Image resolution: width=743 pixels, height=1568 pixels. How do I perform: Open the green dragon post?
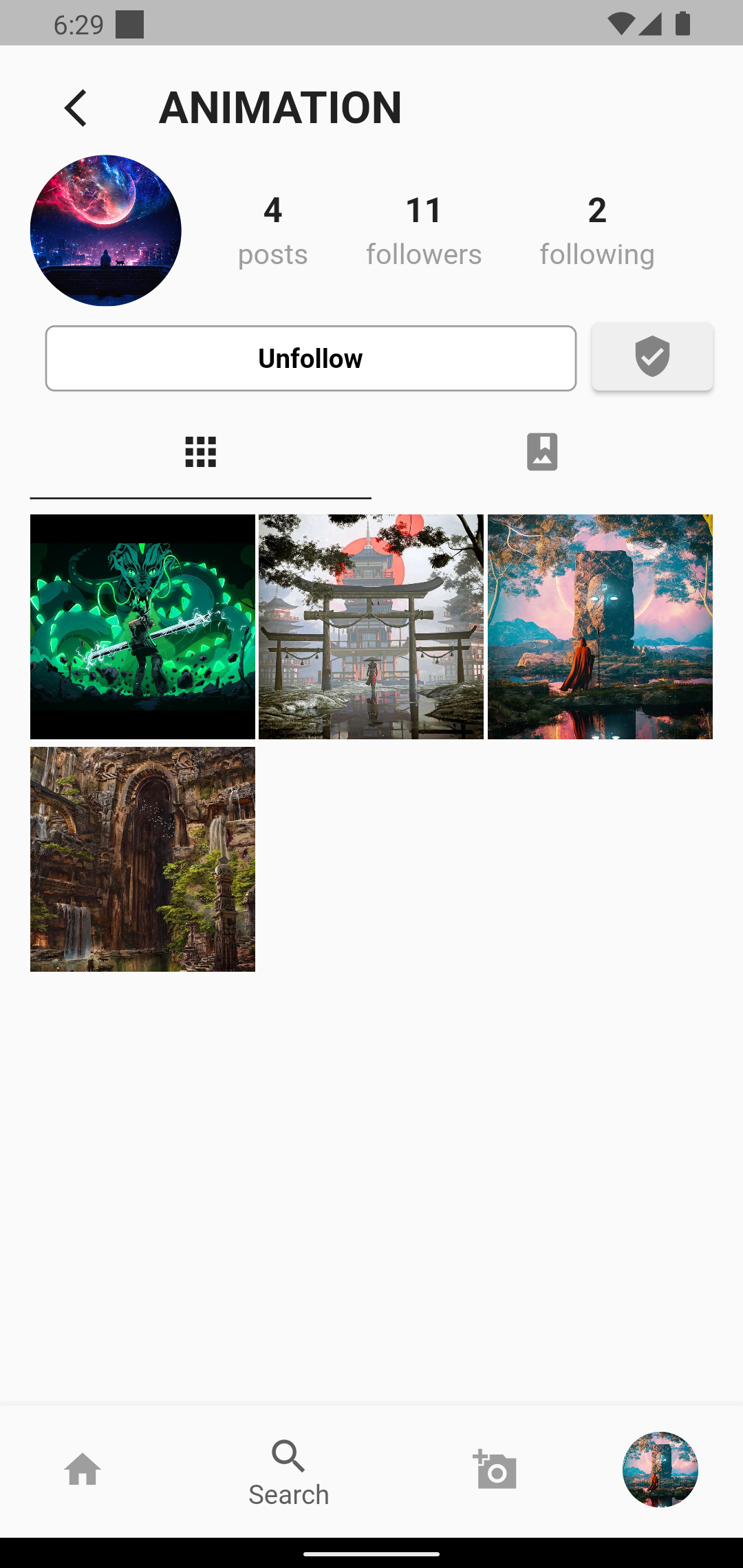point(142,627)
